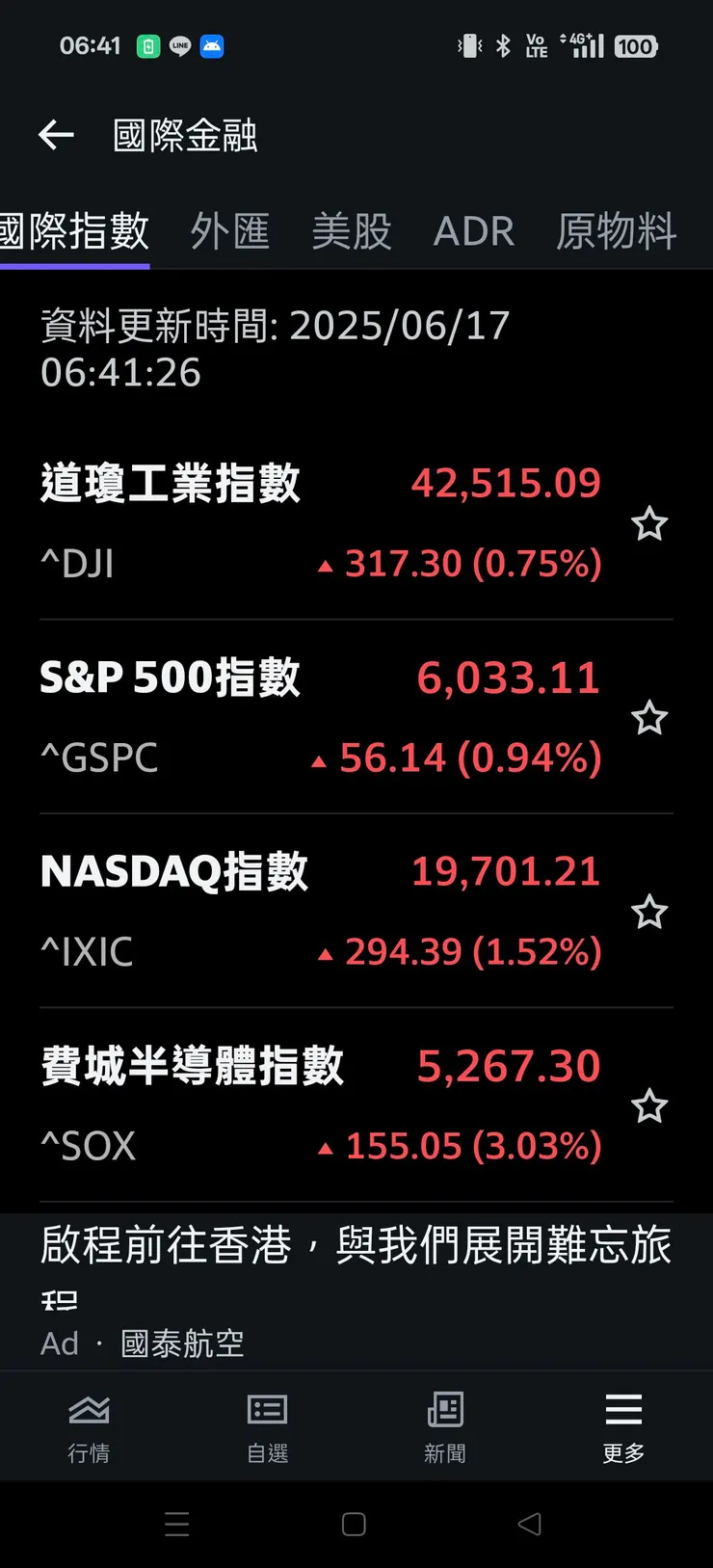
Task: Open the ADR tab
Action: [x=473, y=231]
